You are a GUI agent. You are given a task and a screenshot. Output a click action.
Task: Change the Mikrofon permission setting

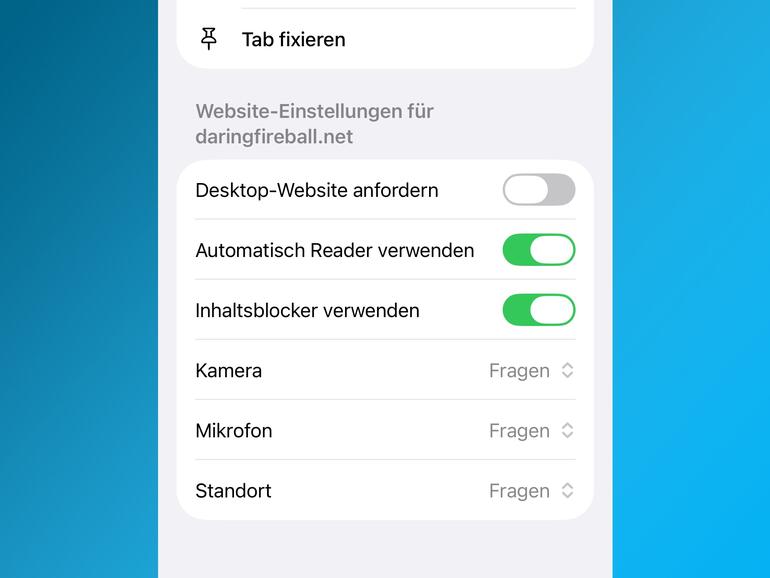click(x=531, y=431)
